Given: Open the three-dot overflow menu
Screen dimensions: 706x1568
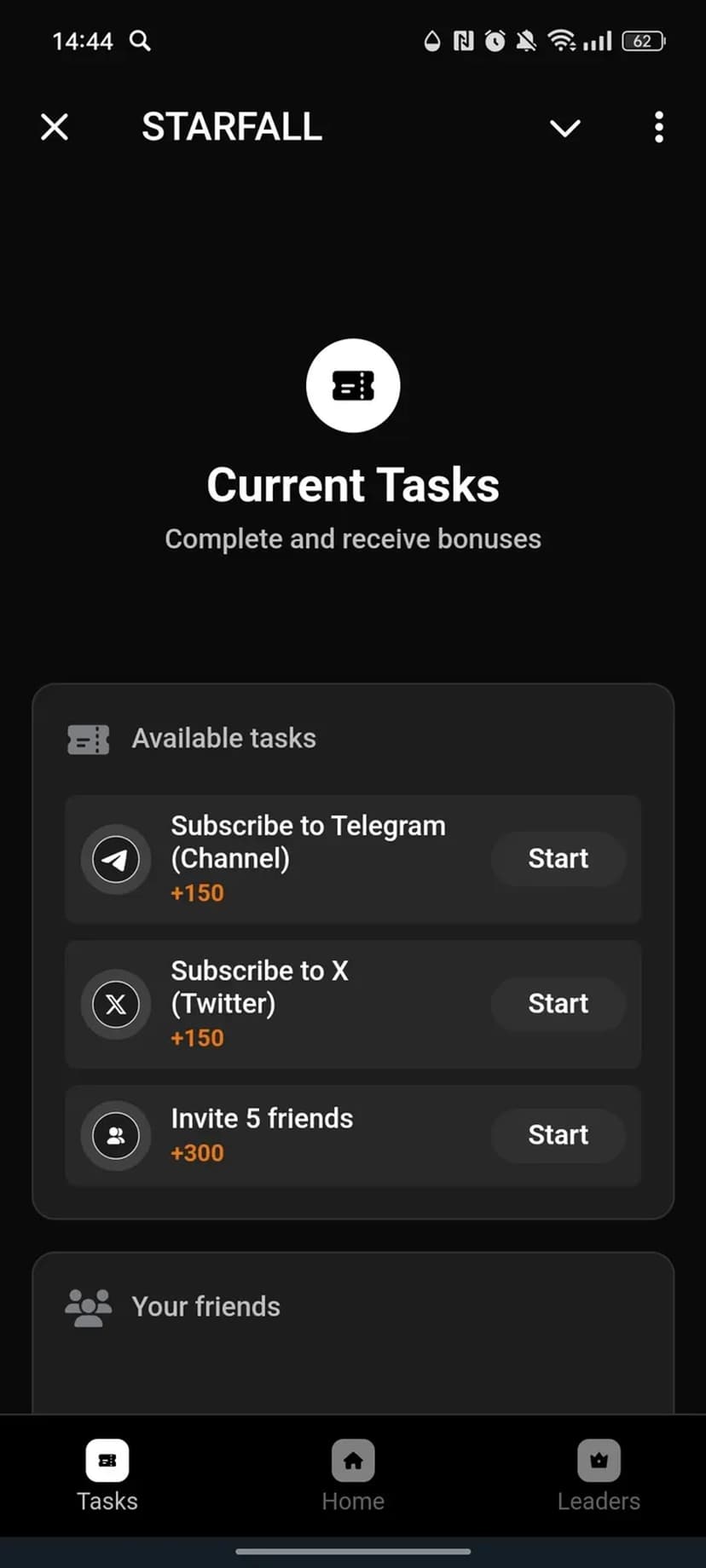Looking at the screenshot, I should (x=658, y=128).
